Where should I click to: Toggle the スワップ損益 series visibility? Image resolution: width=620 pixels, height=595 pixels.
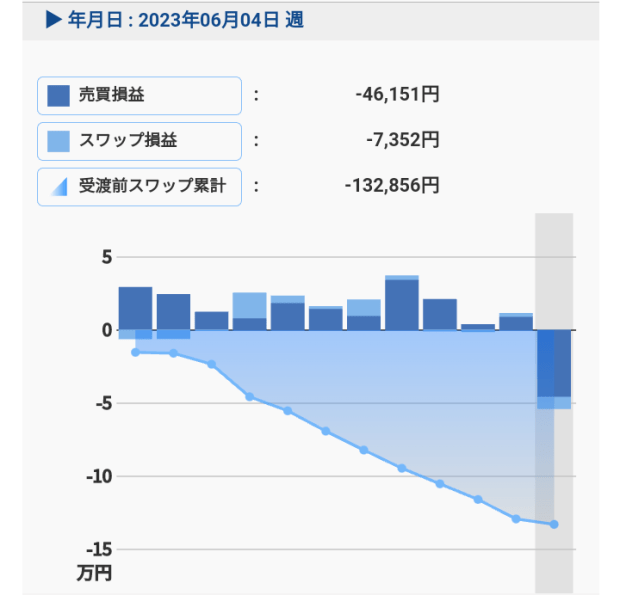click(x=139, y=141)
